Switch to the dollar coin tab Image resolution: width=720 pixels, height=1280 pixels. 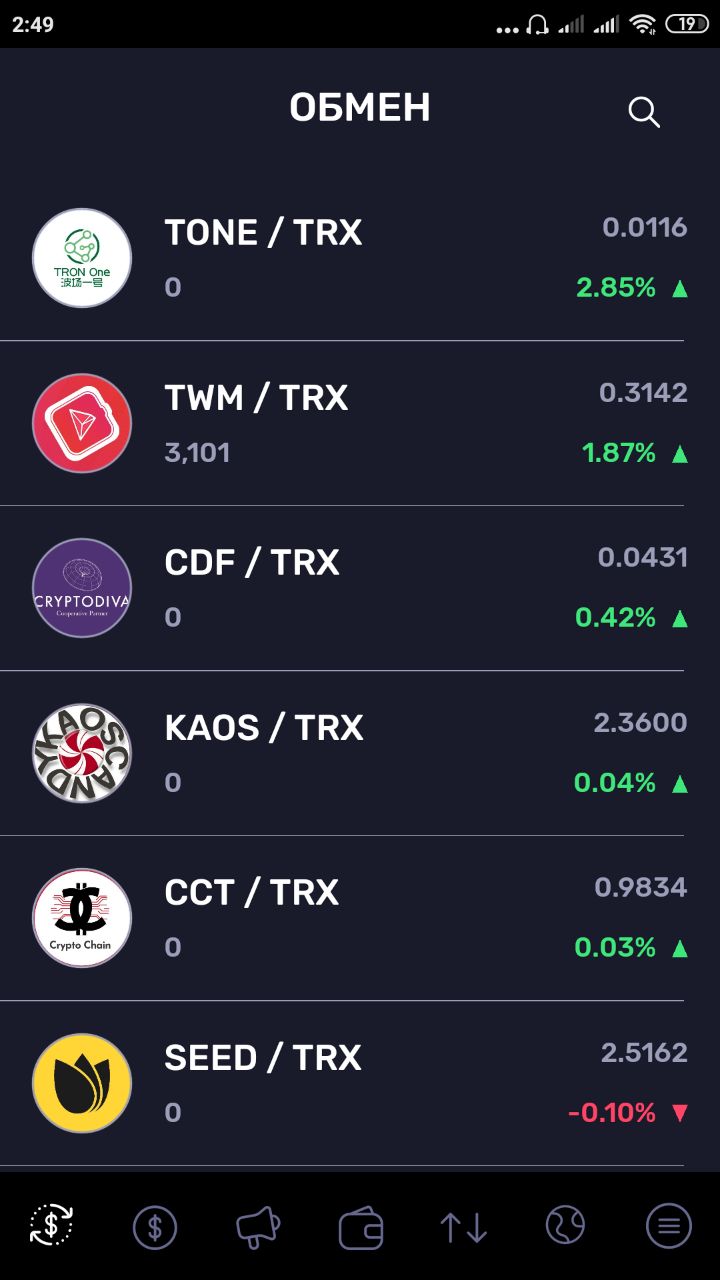click(x=154, y=1226)
